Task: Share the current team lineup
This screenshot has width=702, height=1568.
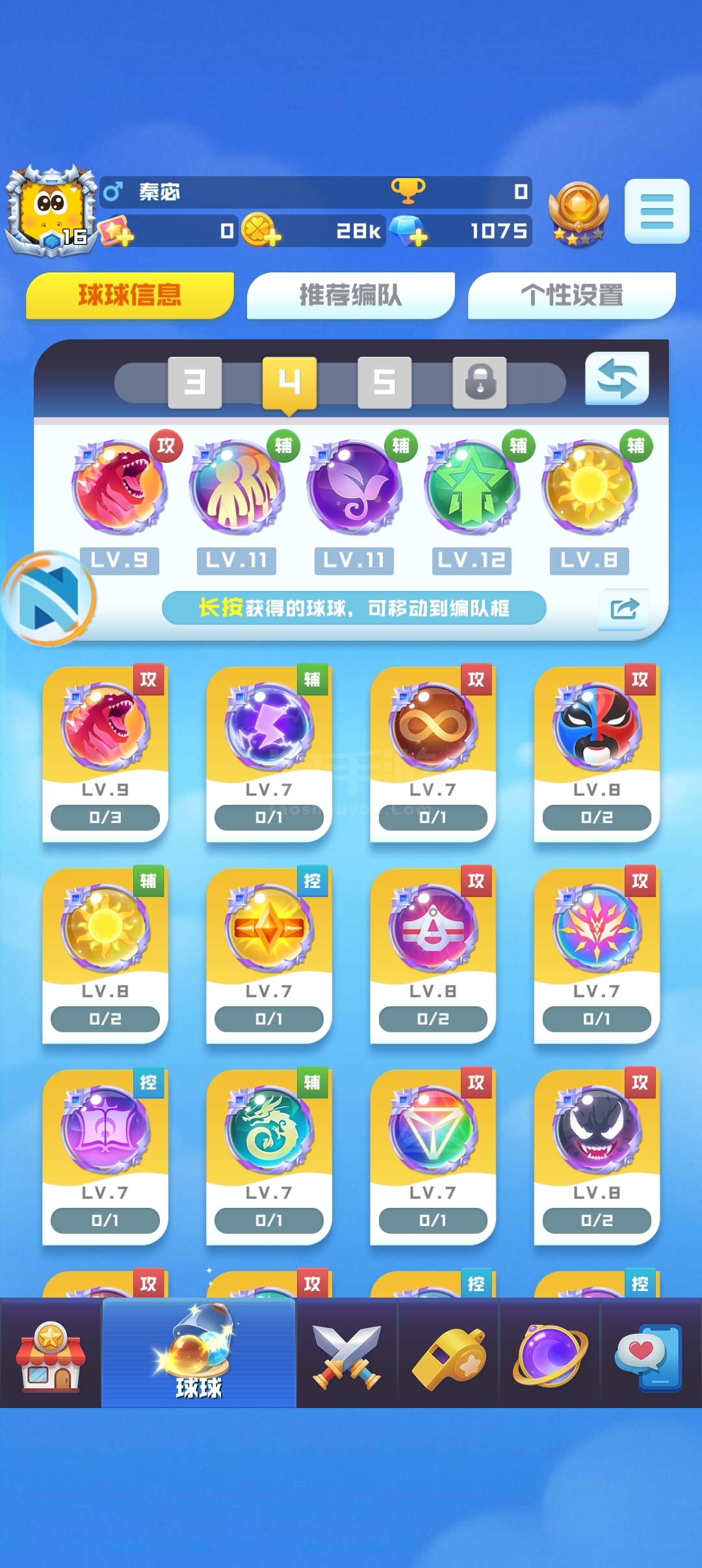Action: click(x=623, y=609)
